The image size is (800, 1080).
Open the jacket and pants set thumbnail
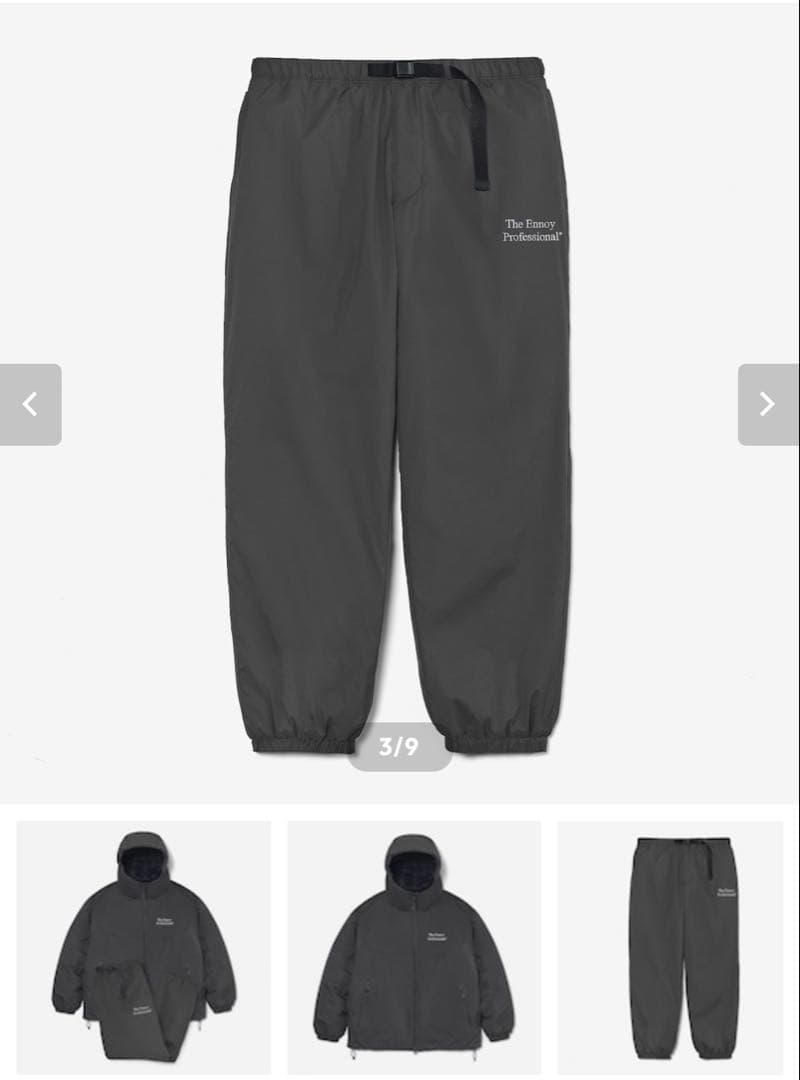point(144,947)
